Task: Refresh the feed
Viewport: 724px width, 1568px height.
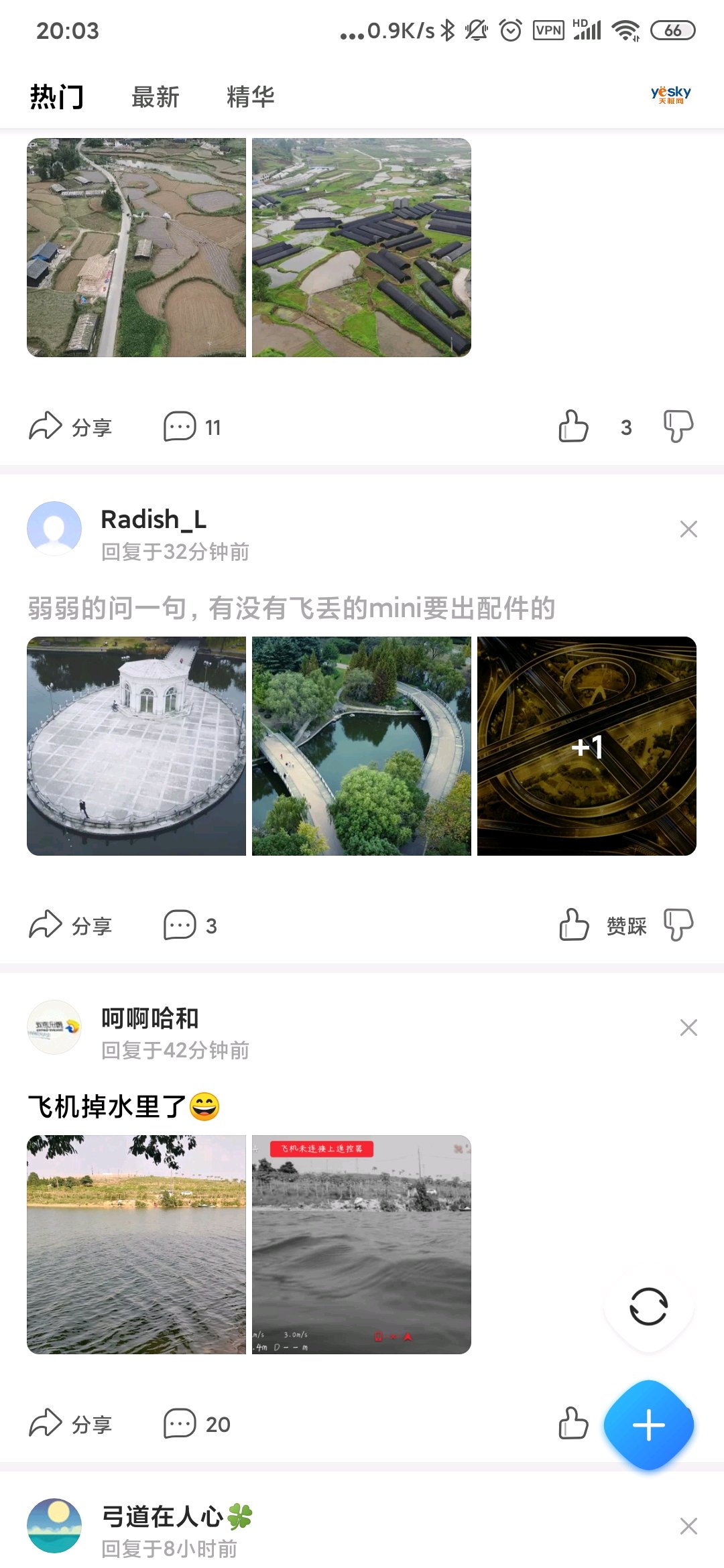Action: [x=648, y=1307]
